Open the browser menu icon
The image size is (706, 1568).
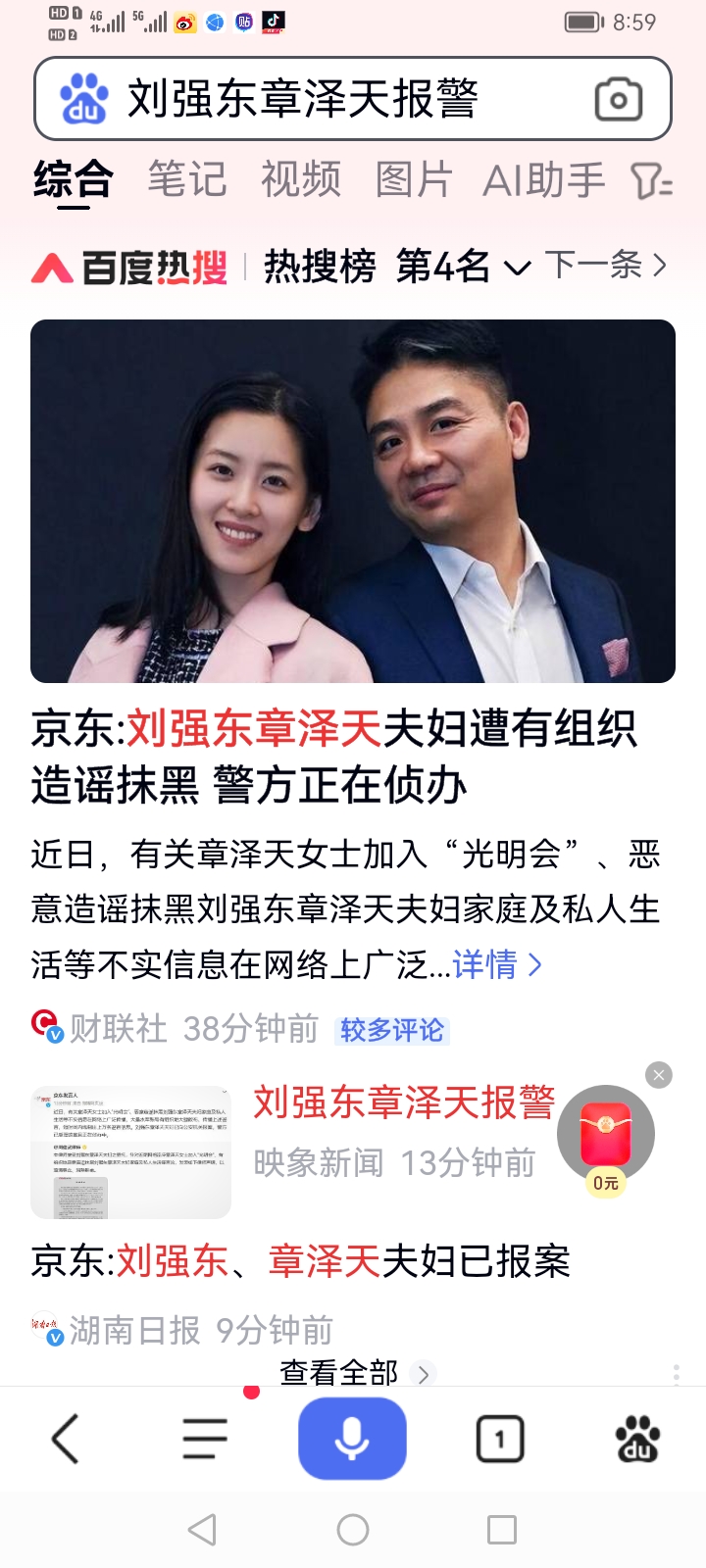click(x=205, y=1440)
